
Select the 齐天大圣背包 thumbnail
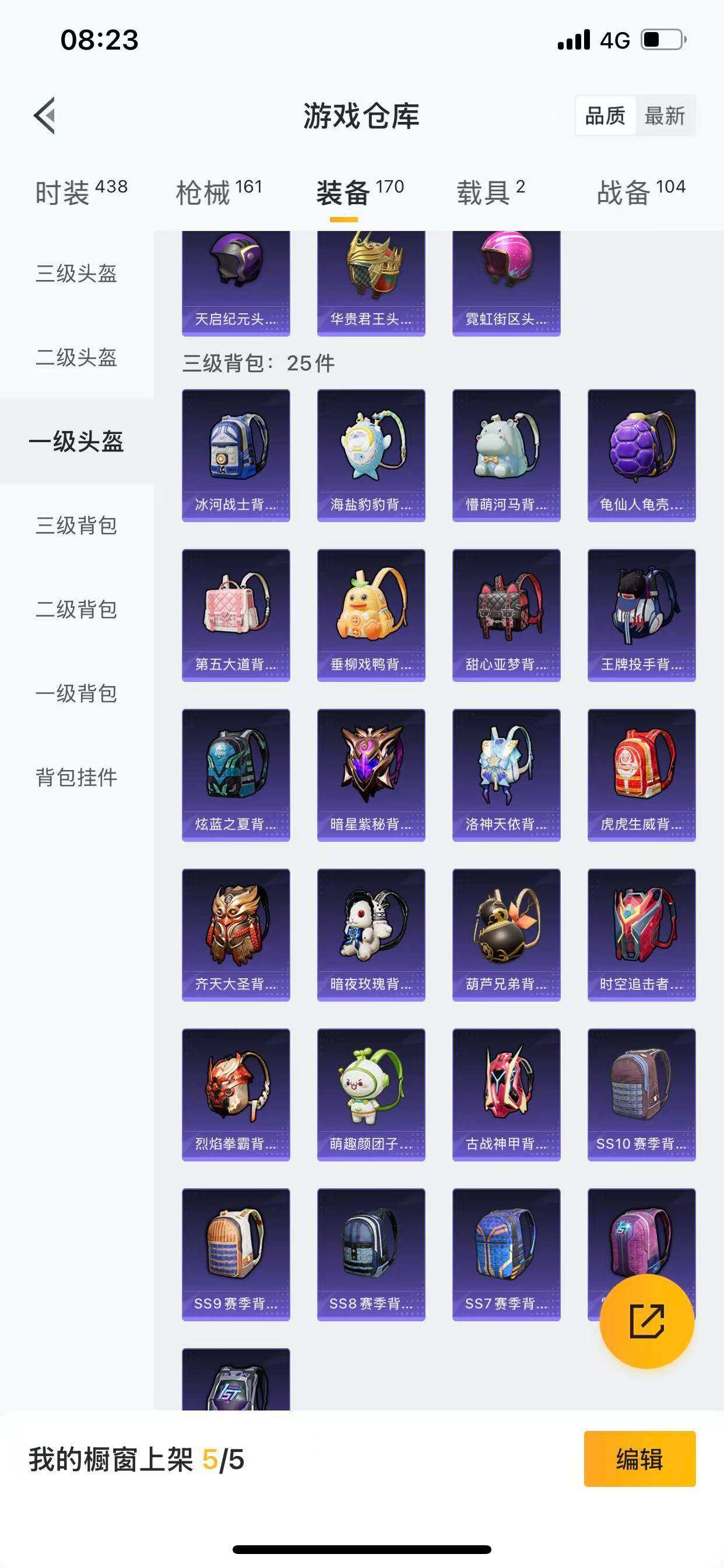coord(236,932)
